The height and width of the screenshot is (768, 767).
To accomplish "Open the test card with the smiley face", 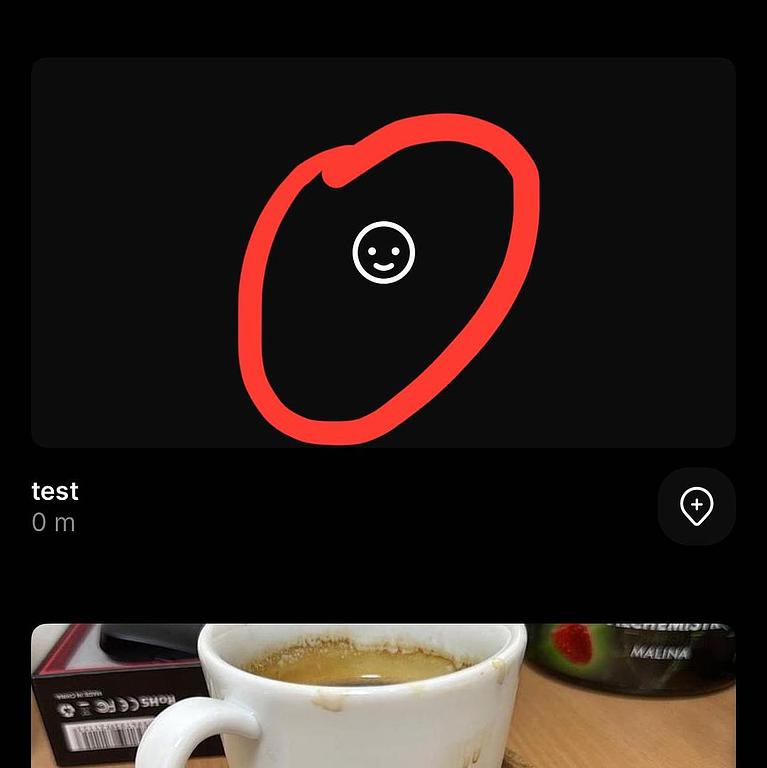I will click(x=383, y=252).
